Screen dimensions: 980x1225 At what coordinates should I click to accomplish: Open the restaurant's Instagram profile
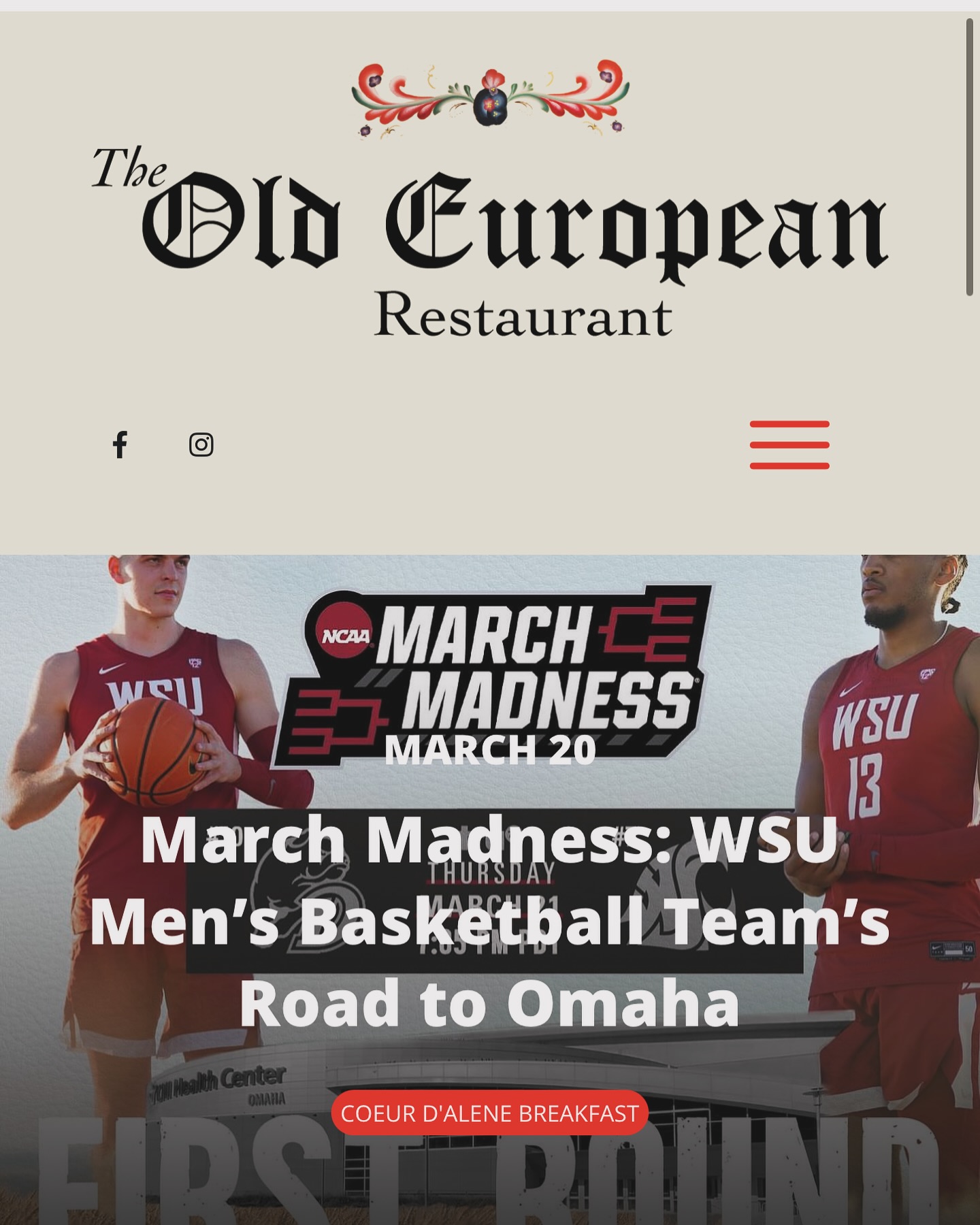[x=201, y=444]
